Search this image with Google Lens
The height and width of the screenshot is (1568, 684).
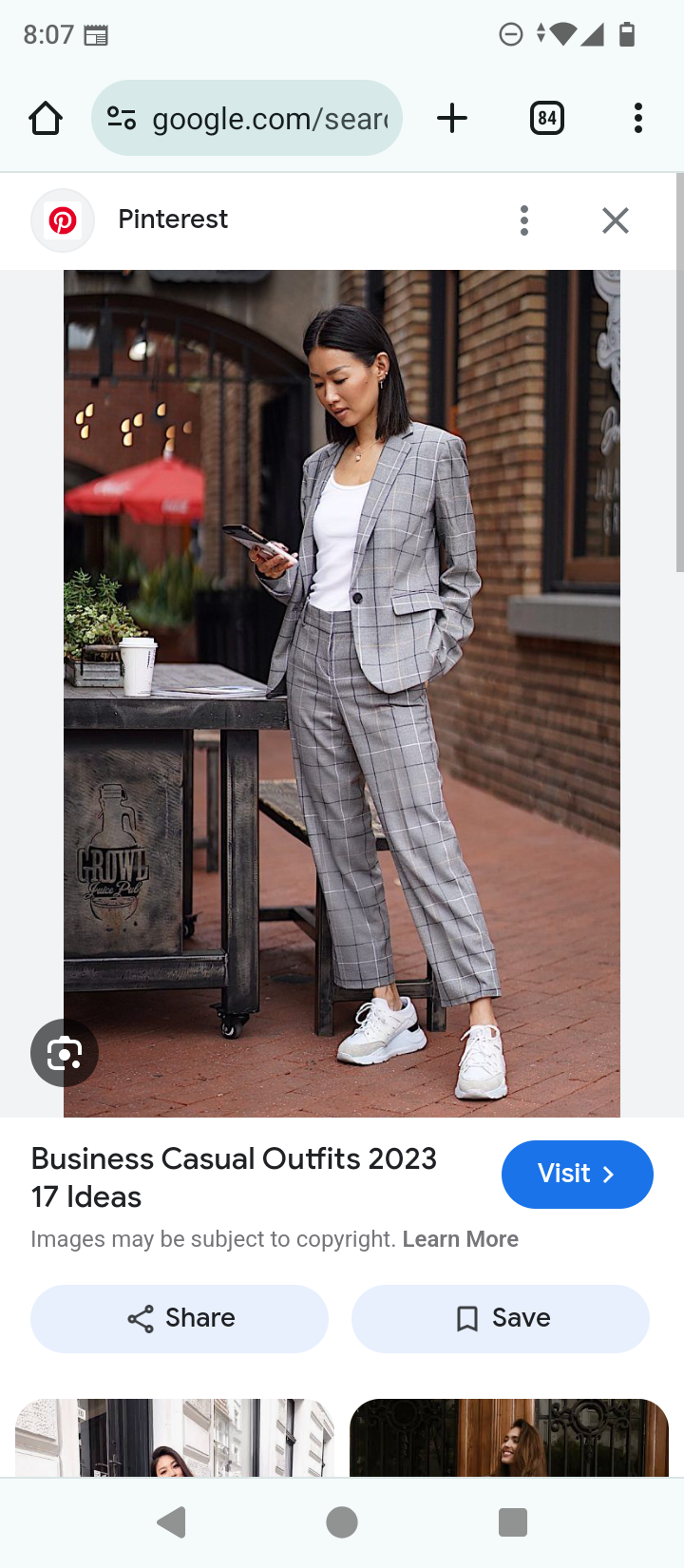(x=65, y=1053)
